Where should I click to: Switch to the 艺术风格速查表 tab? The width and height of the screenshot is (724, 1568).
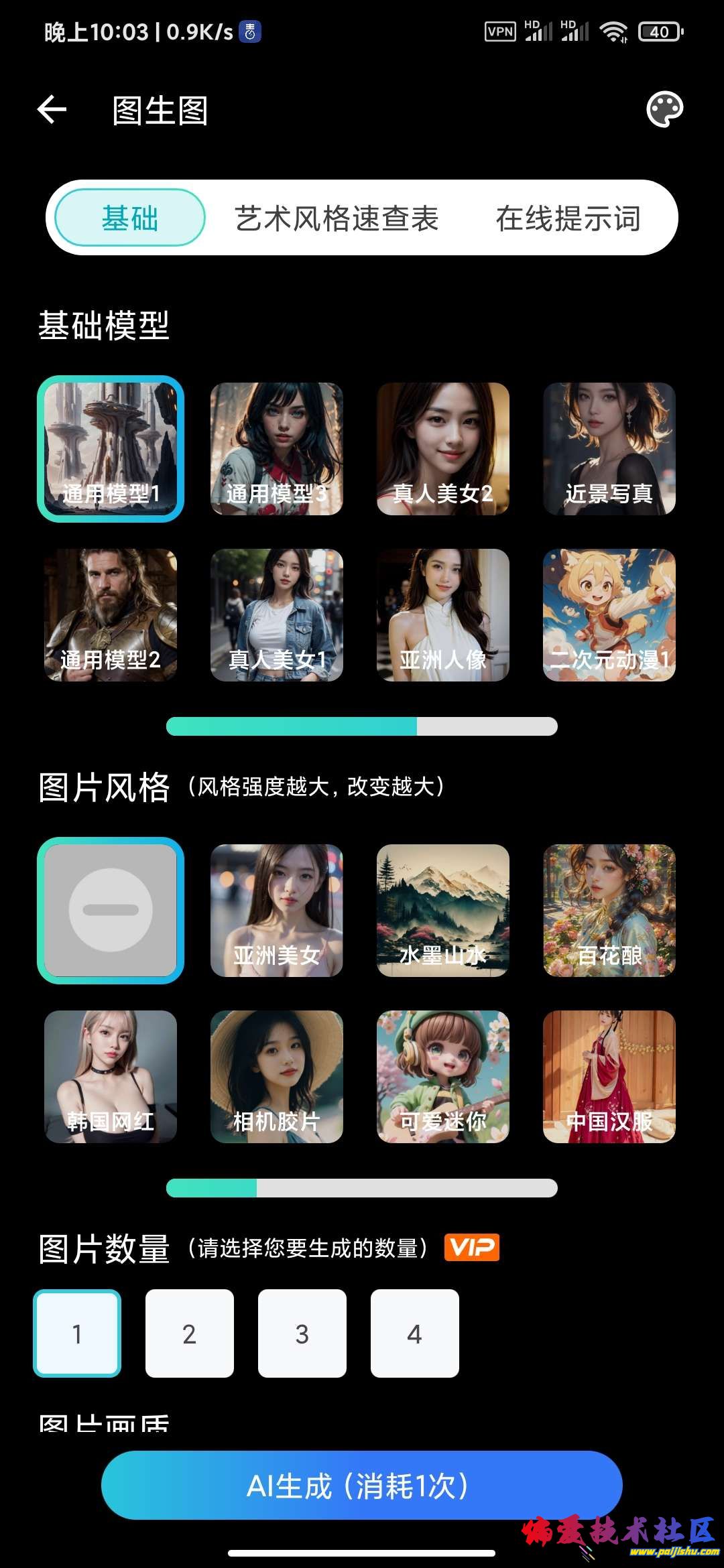[x=337, y=218]
